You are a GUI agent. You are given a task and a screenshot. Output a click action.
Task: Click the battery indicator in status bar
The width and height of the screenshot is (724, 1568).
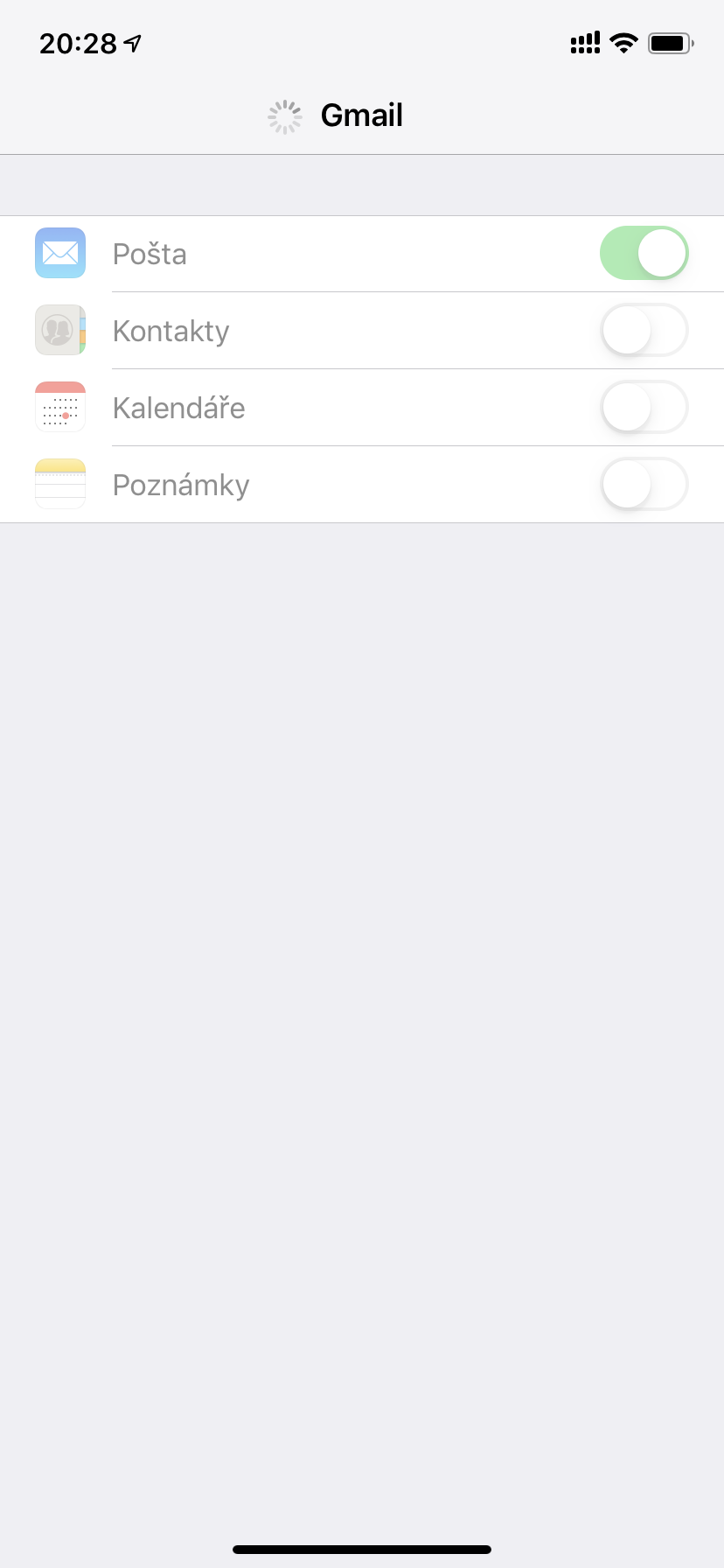click(x=670, y=42)
